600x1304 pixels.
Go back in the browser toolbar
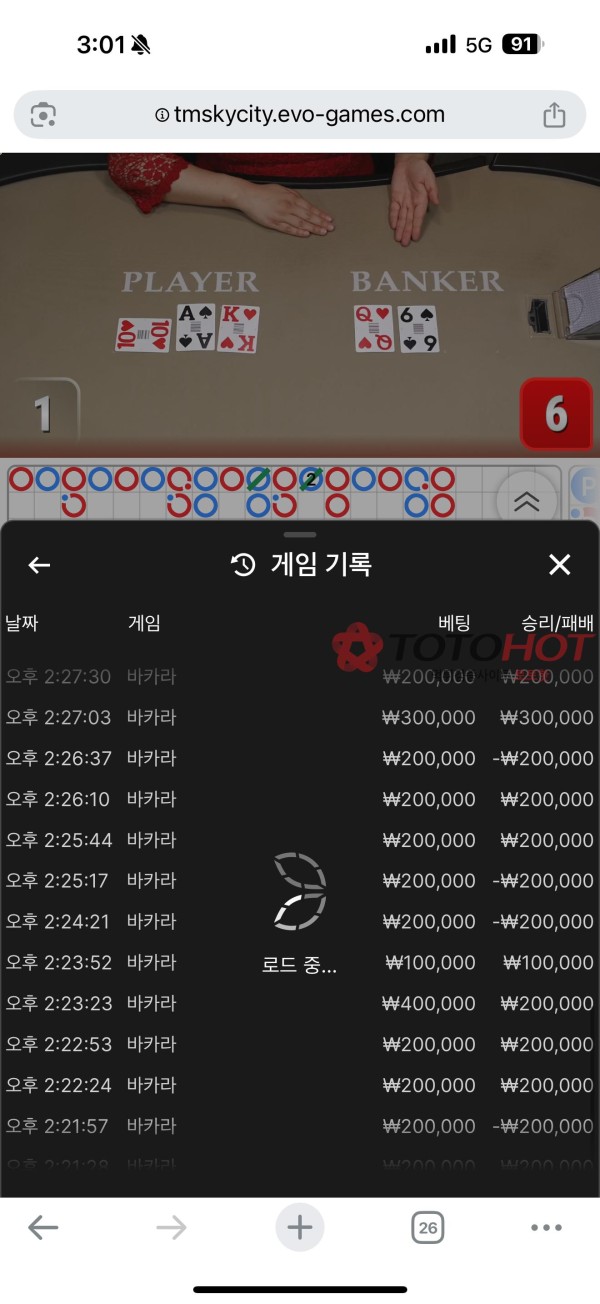43,1227
